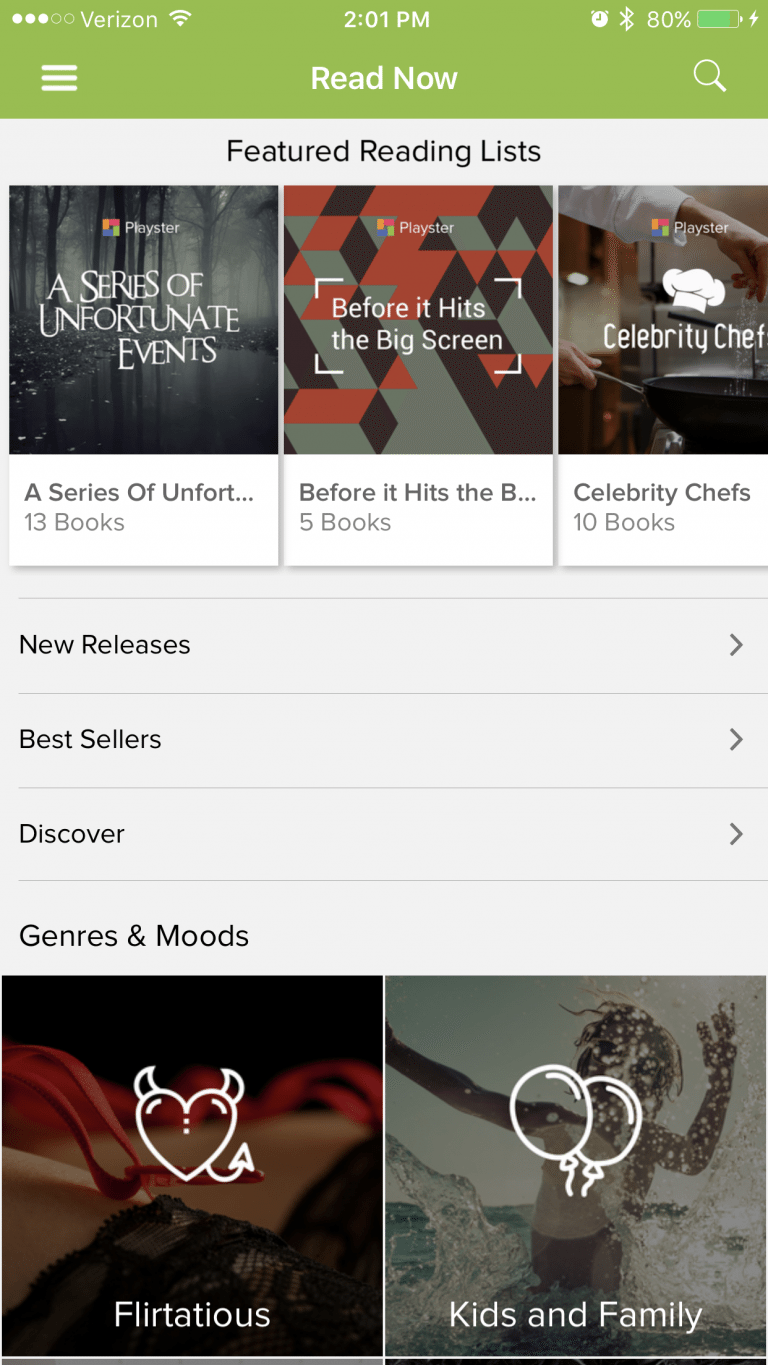
Task: Expand the Best Sellers section
Action: pos(384,739)
